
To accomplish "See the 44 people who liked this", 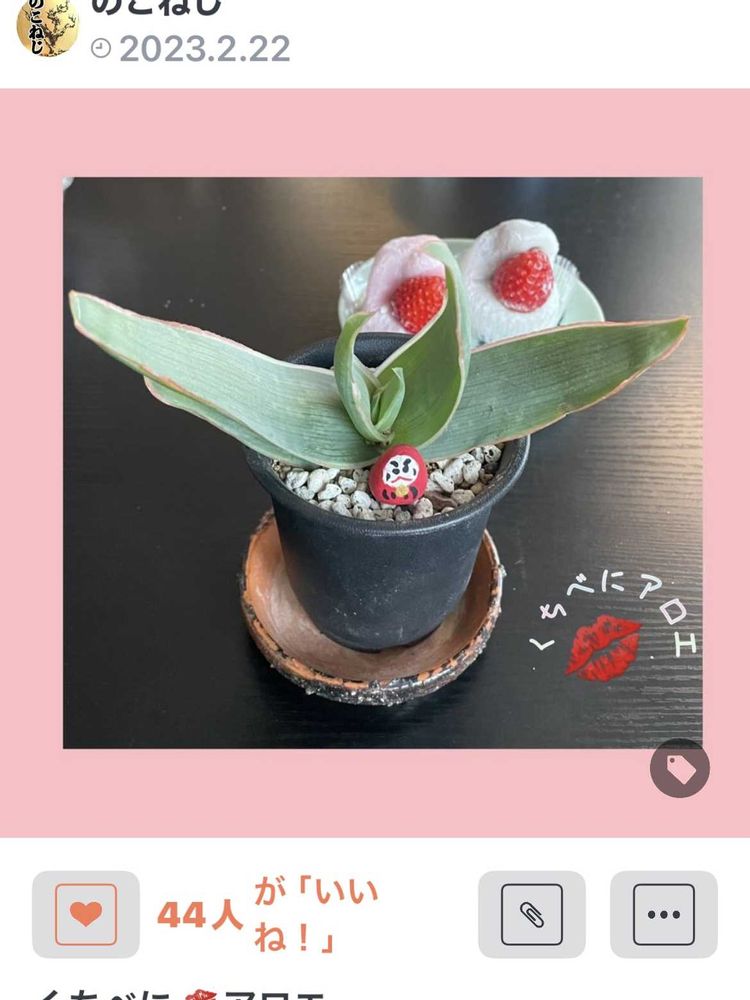I will click(200, 914).
